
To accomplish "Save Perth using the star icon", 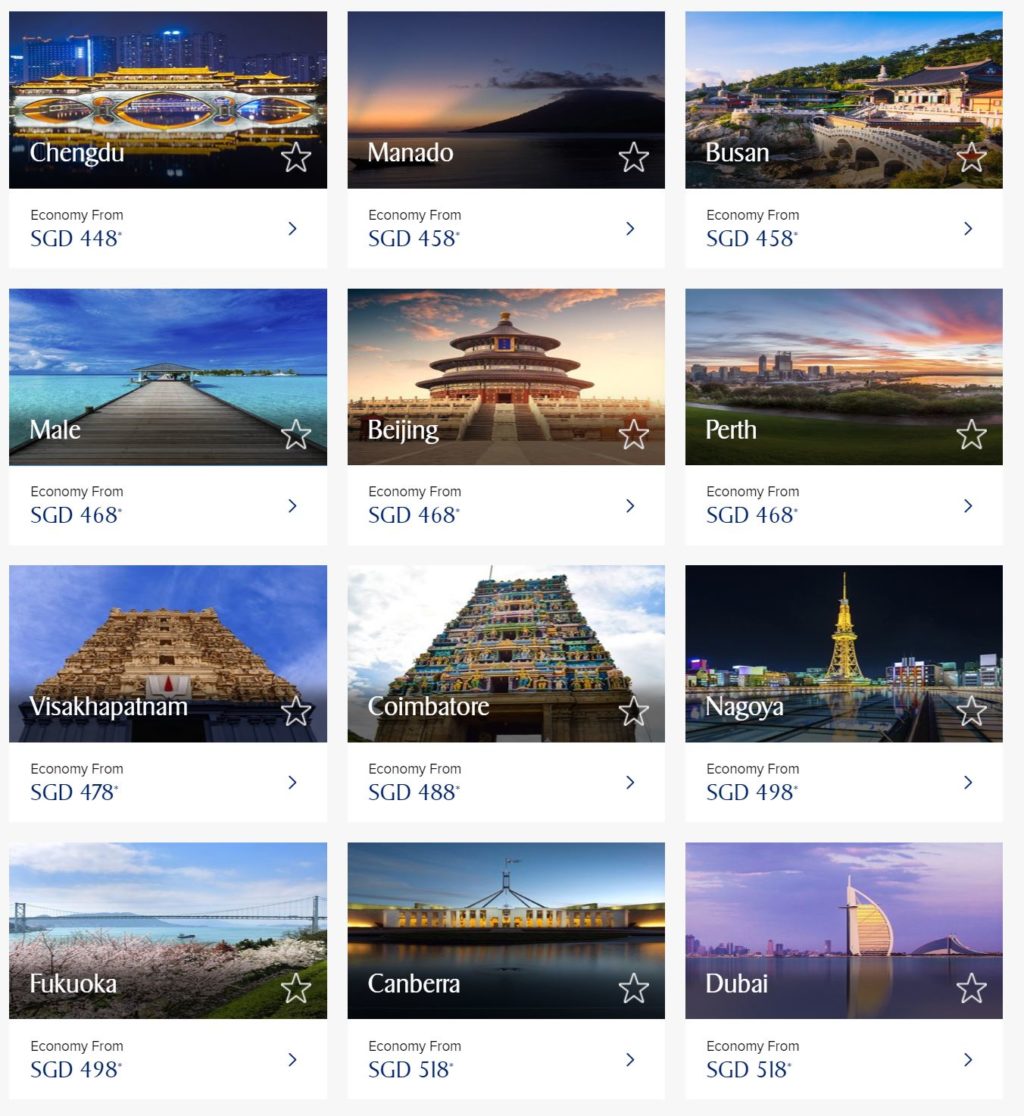I will [971, 434].
